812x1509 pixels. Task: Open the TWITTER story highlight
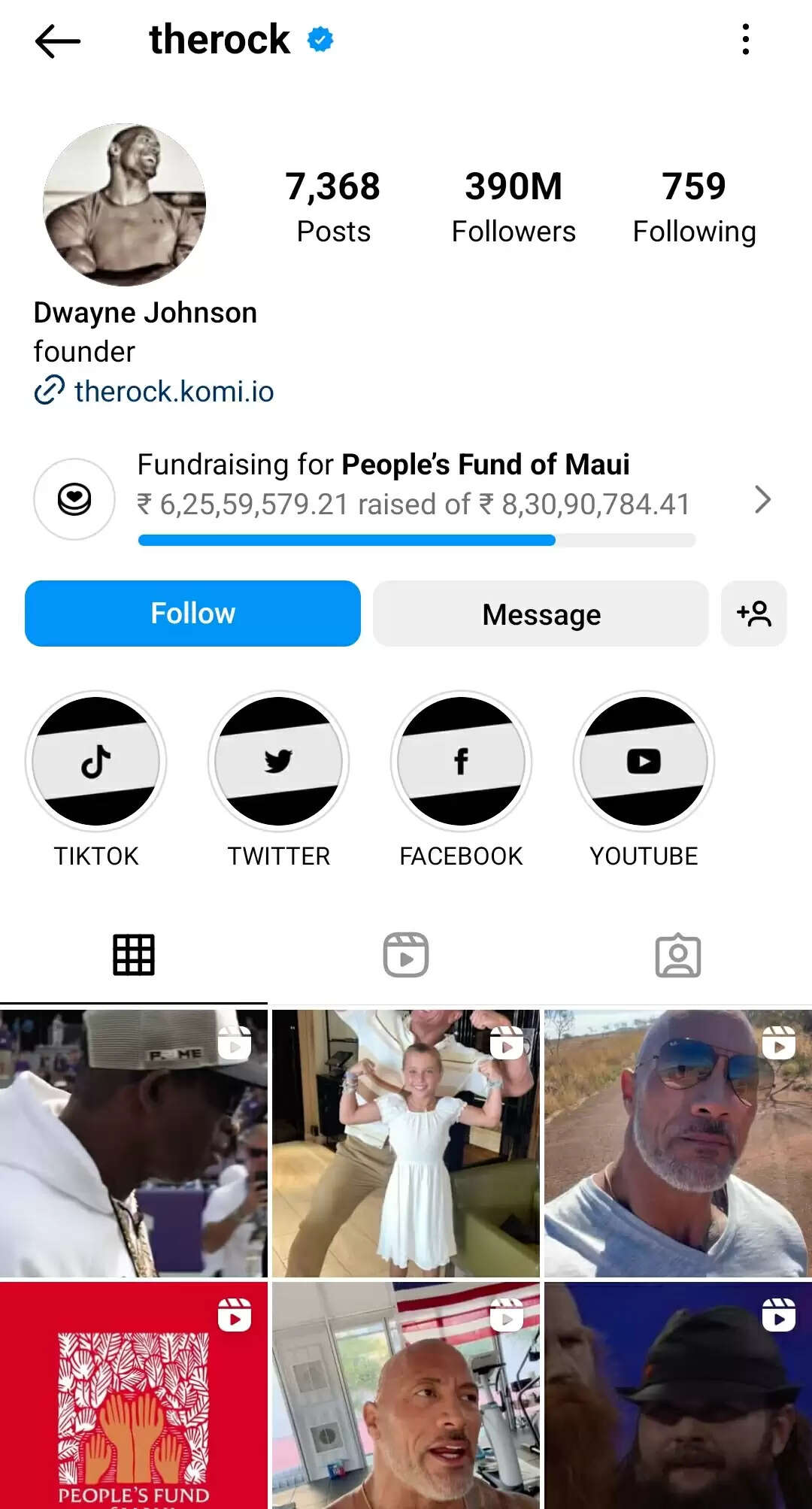point(279,762)
